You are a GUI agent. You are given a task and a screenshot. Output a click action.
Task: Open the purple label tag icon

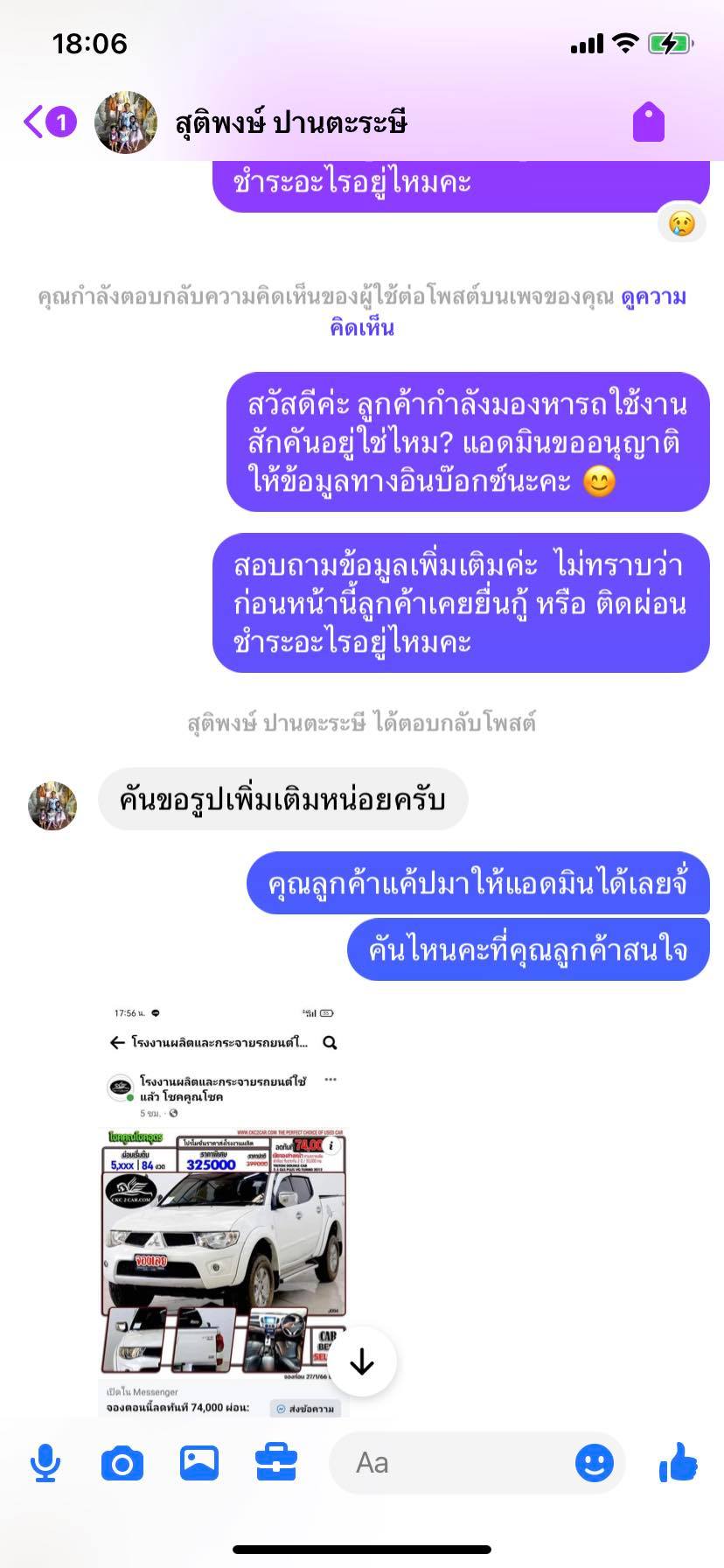coord(649,122)
